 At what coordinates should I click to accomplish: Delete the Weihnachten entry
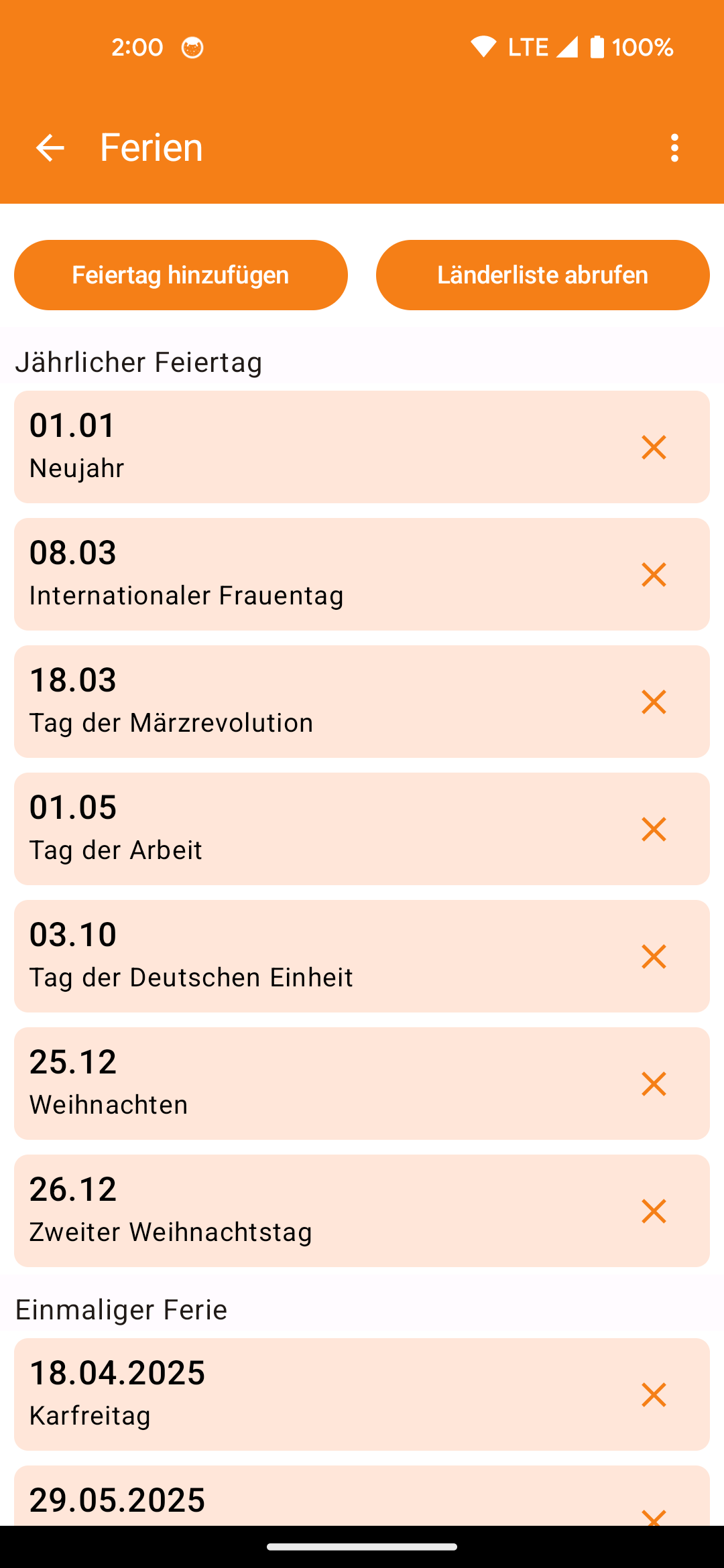pos(654,1084)
